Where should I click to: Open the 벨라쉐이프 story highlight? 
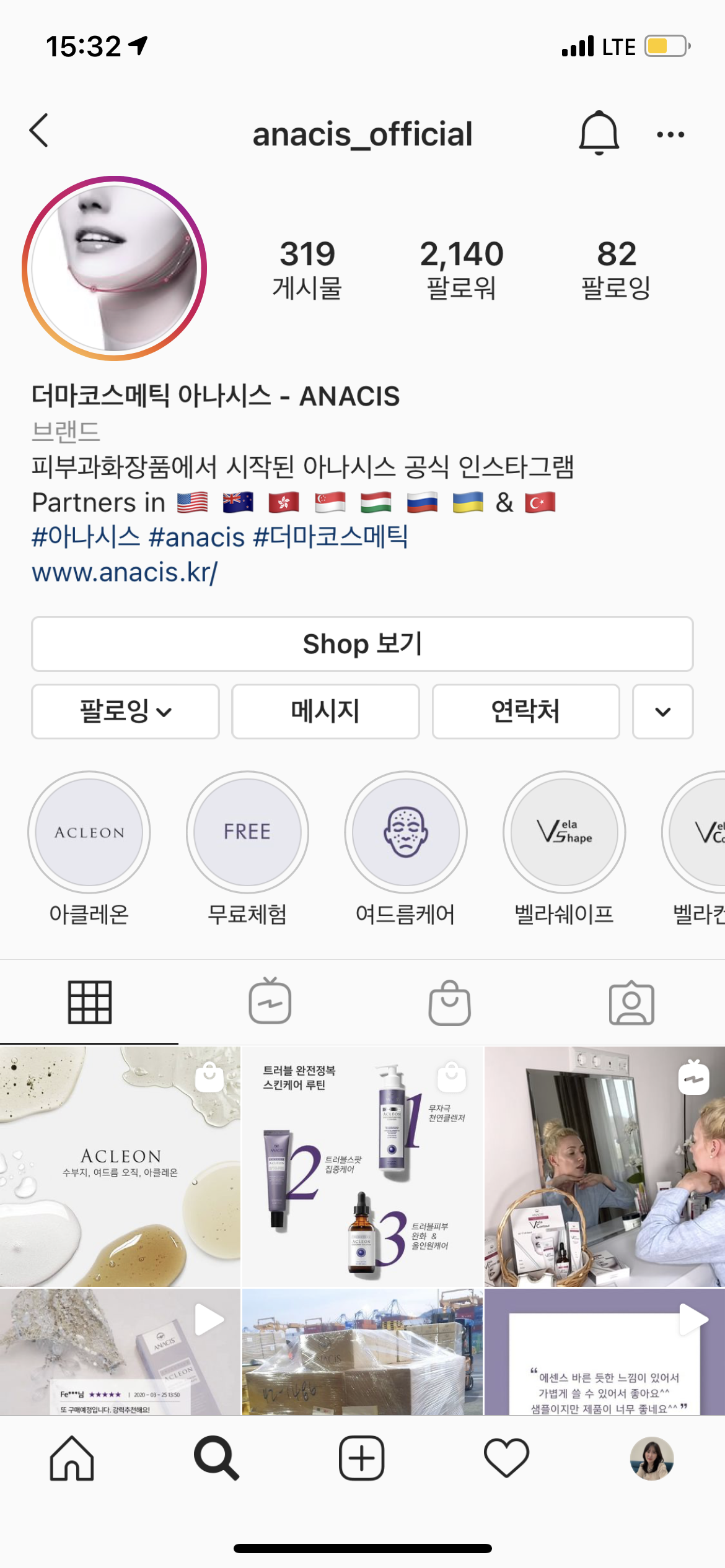pyautogui.click(x=564, y=832)
